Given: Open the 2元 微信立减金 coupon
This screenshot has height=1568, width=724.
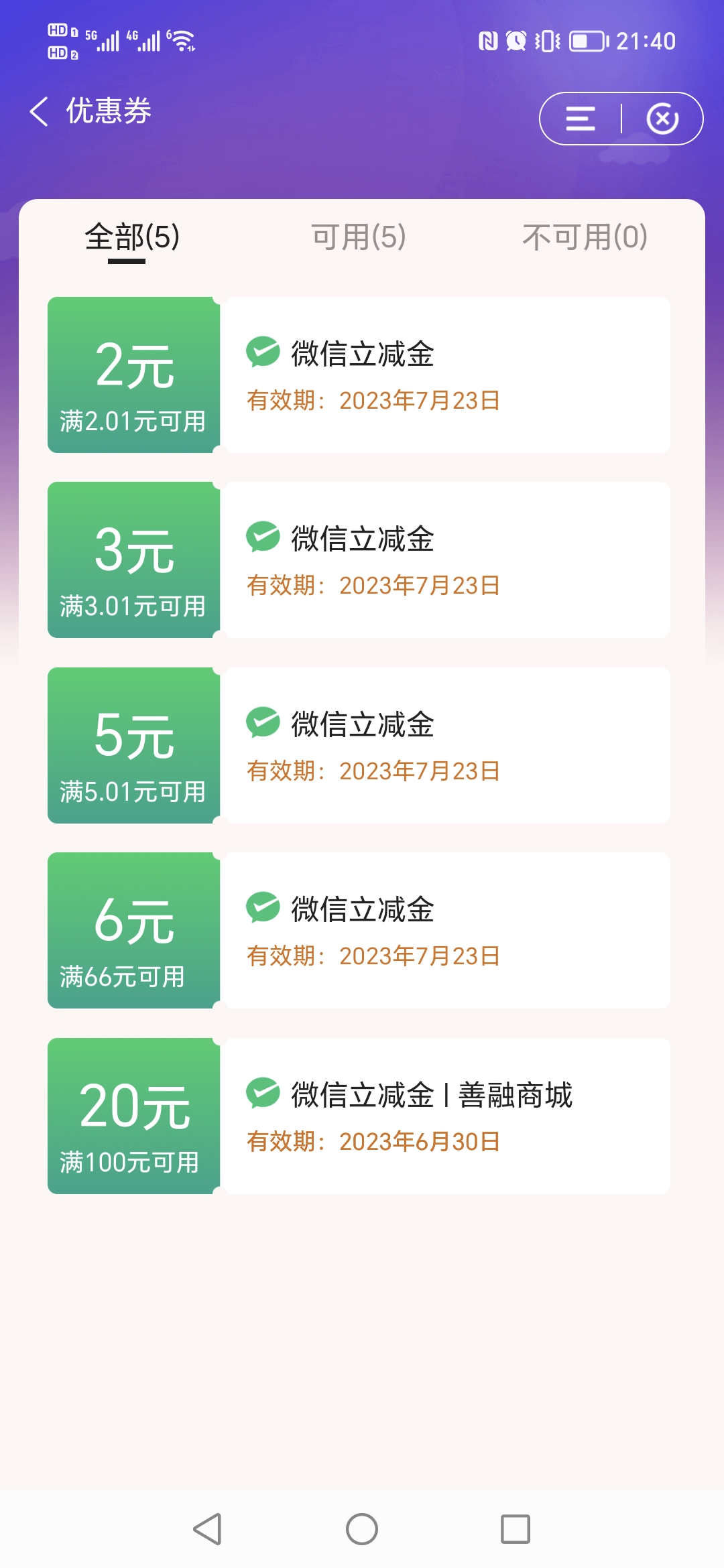Looking at the screenshot, I should click(x=359, y=375).
